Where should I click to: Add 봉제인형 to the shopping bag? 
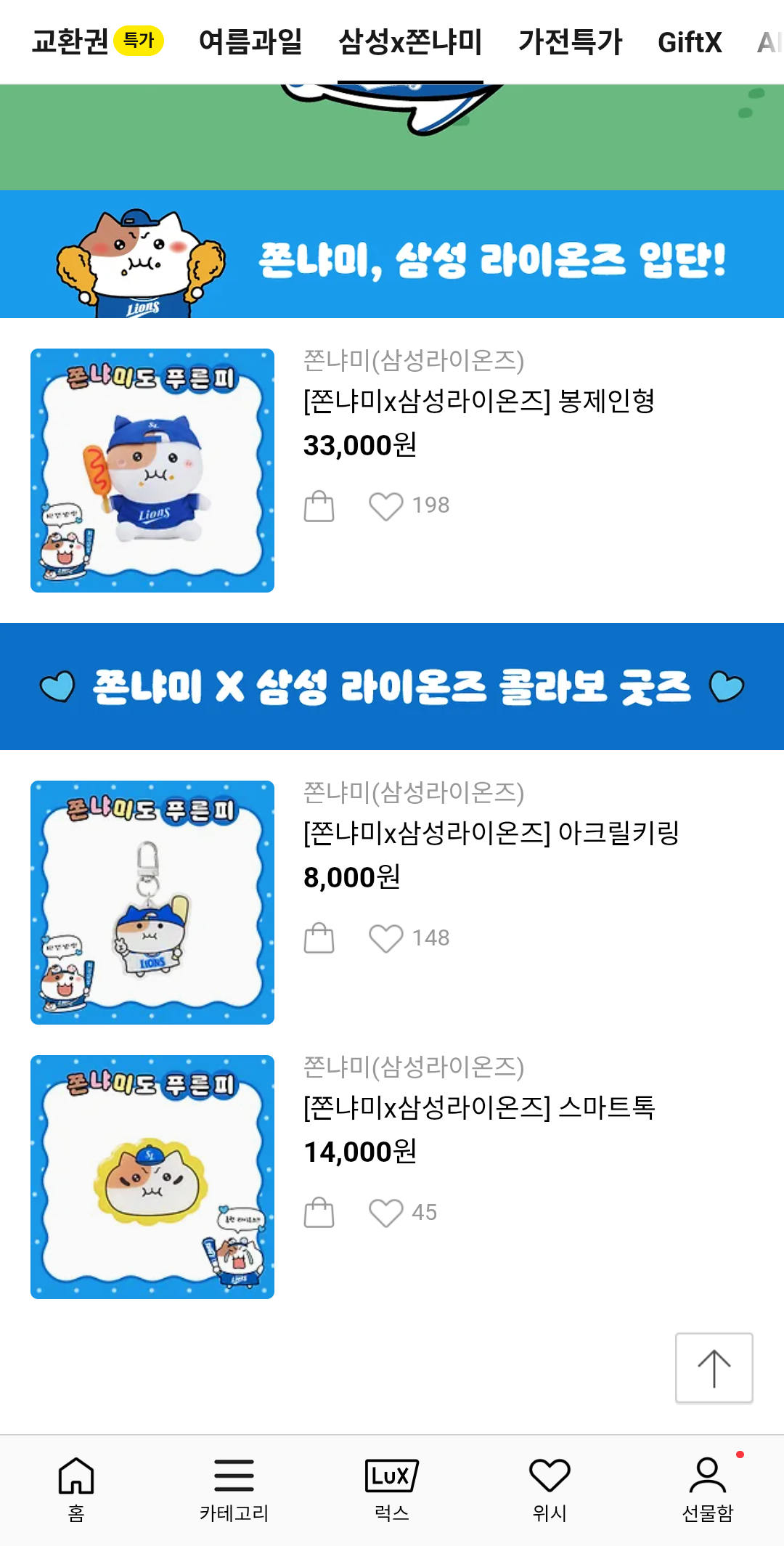(319, 506)
